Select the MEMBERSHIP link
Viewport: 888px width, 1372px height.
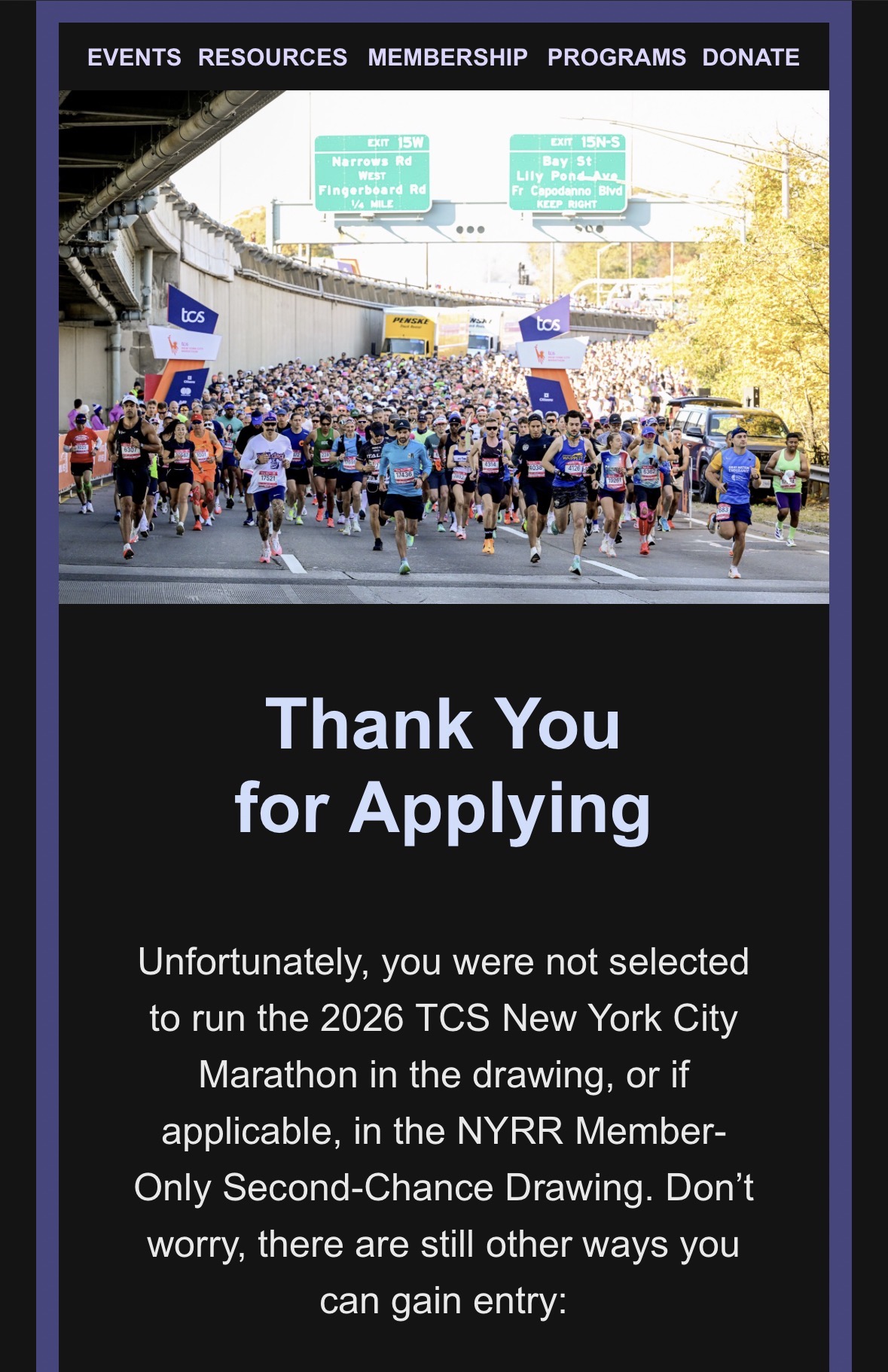point(447,57)
